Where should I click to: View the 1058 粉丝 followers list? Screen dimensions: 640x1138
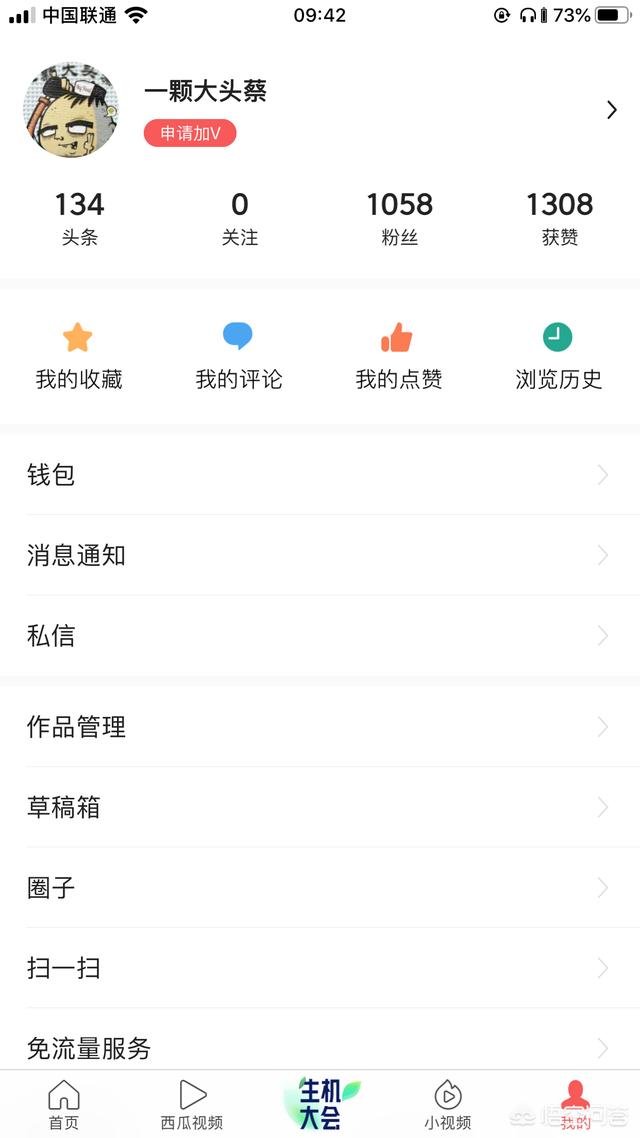(399, 218)
